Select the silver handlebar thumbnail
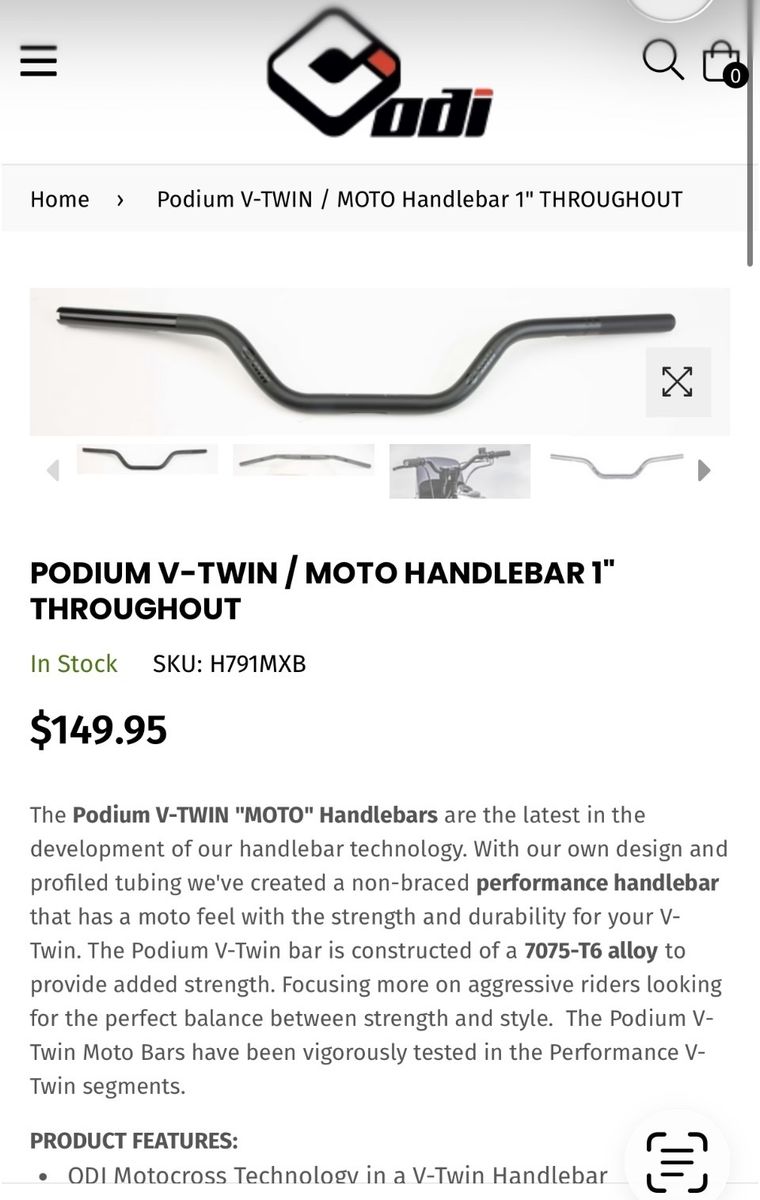The width and height of the screenshot is (760, 1200). pyautogui.click(x=616, y=463)
